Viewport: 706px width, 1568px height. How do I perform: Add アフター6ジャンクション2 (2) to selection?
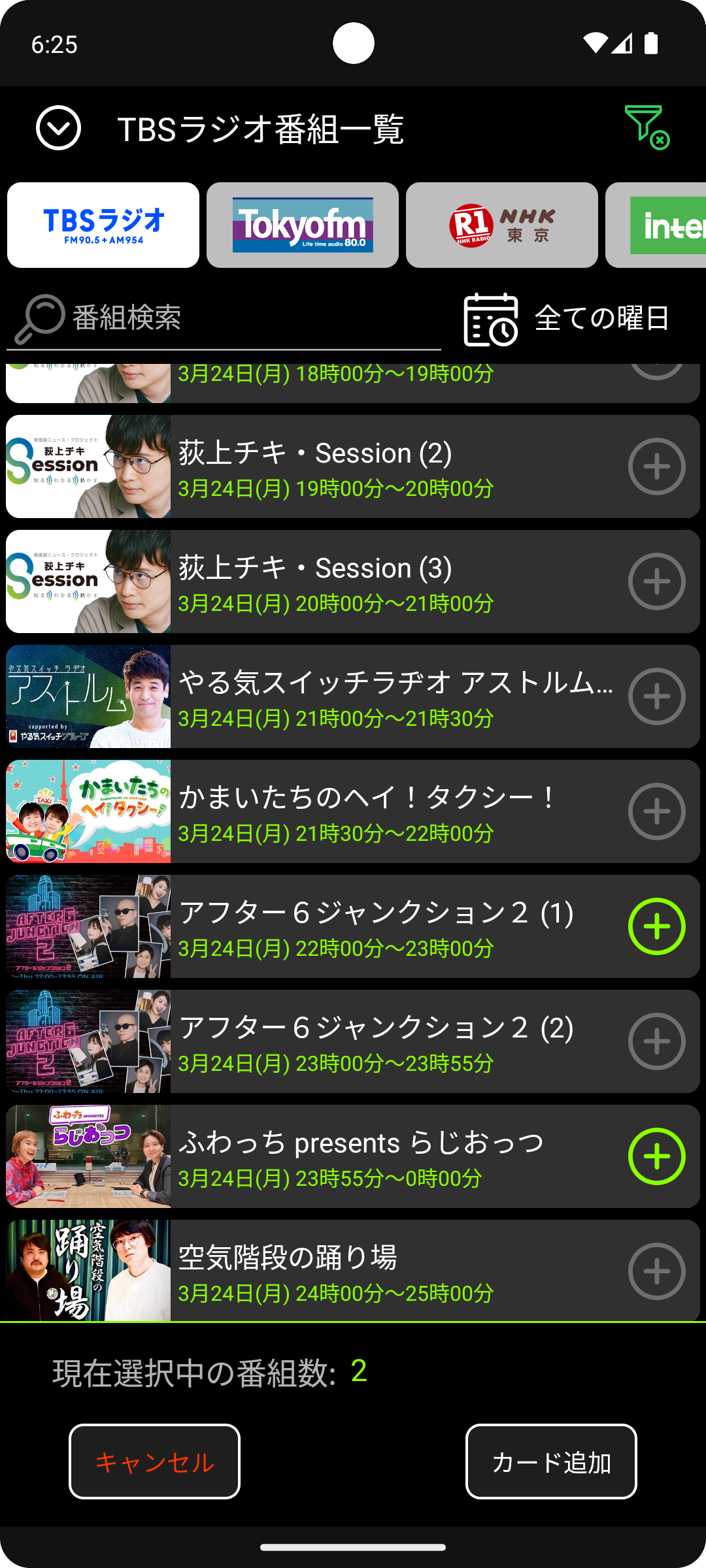(x=656, y=1041)
